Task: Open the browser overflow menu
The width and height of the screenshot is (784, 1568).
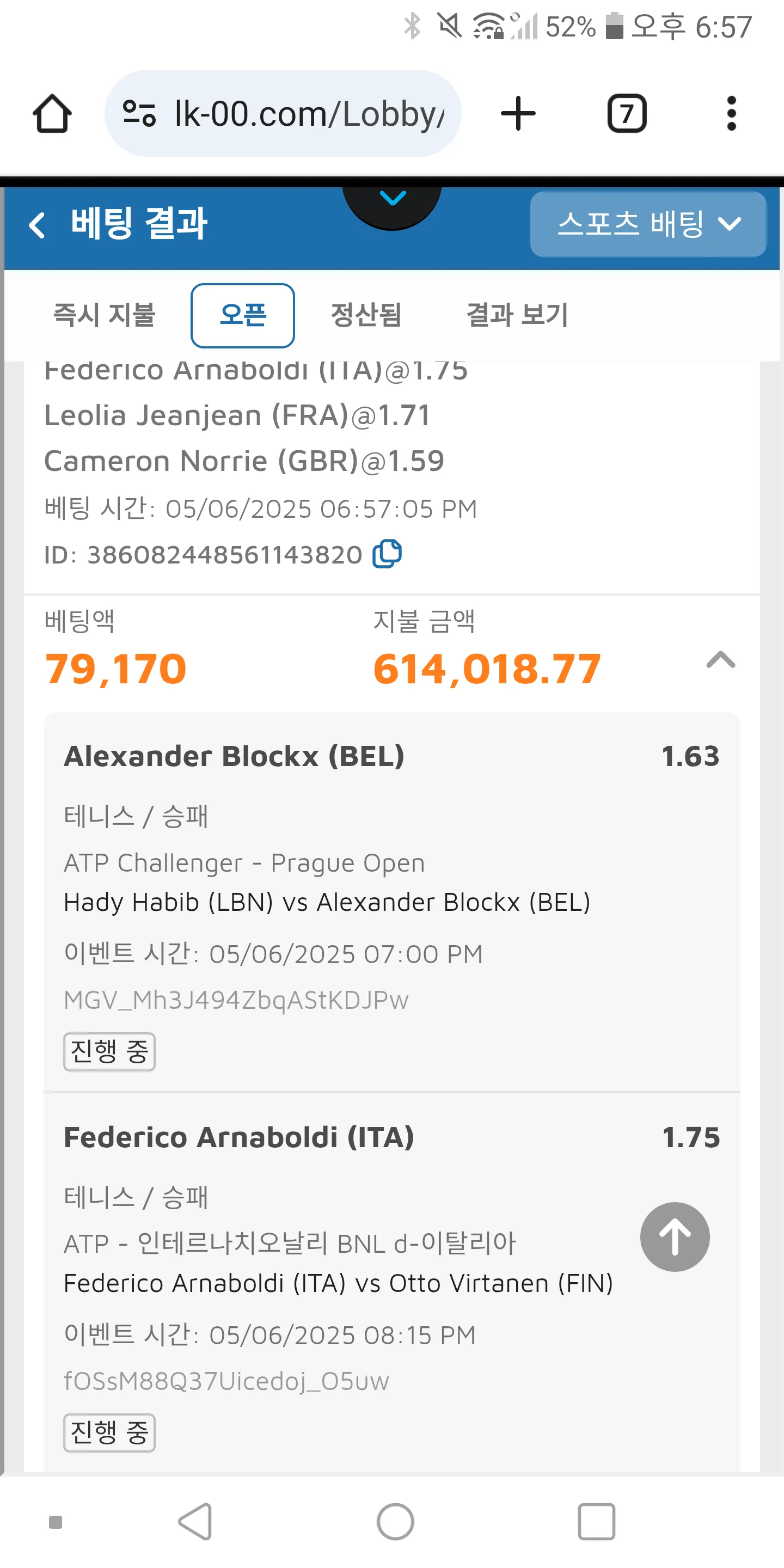Action: tap(732, 113)
